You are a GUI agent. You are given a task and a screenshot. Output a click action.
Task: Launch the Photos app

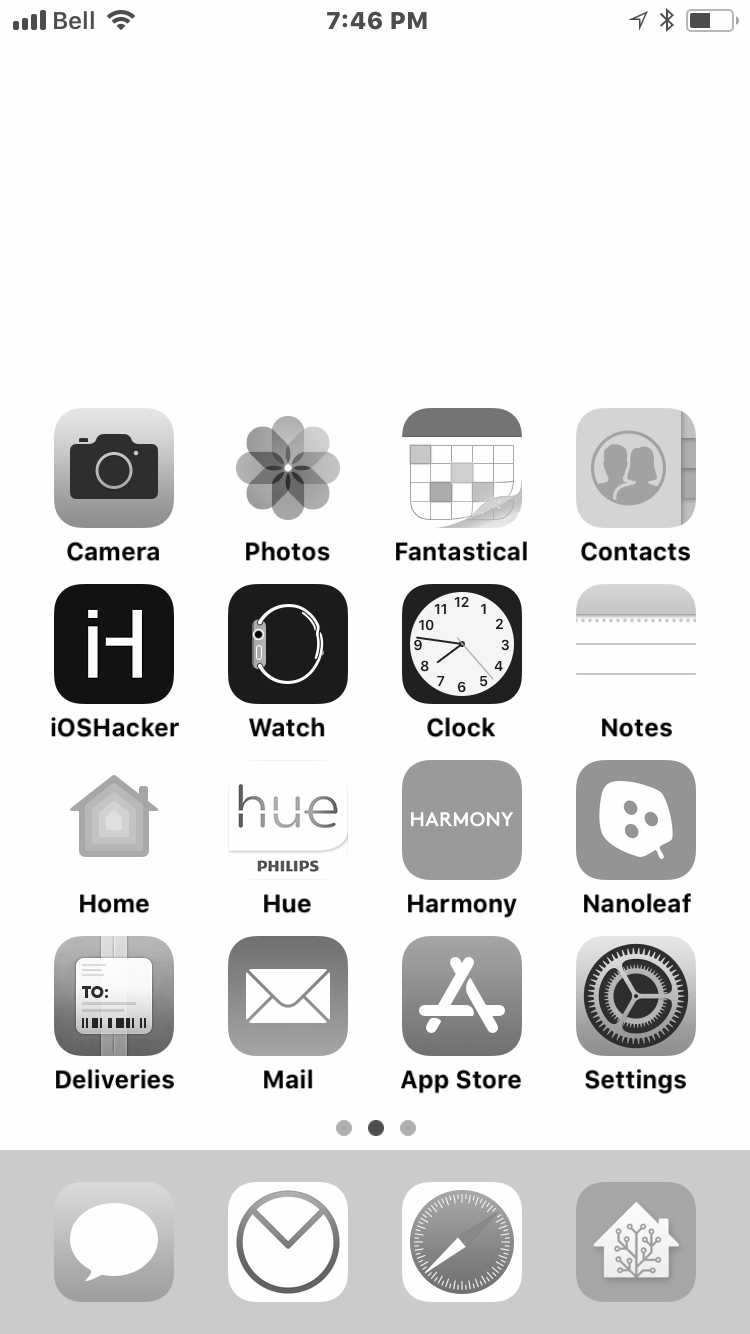288,468
